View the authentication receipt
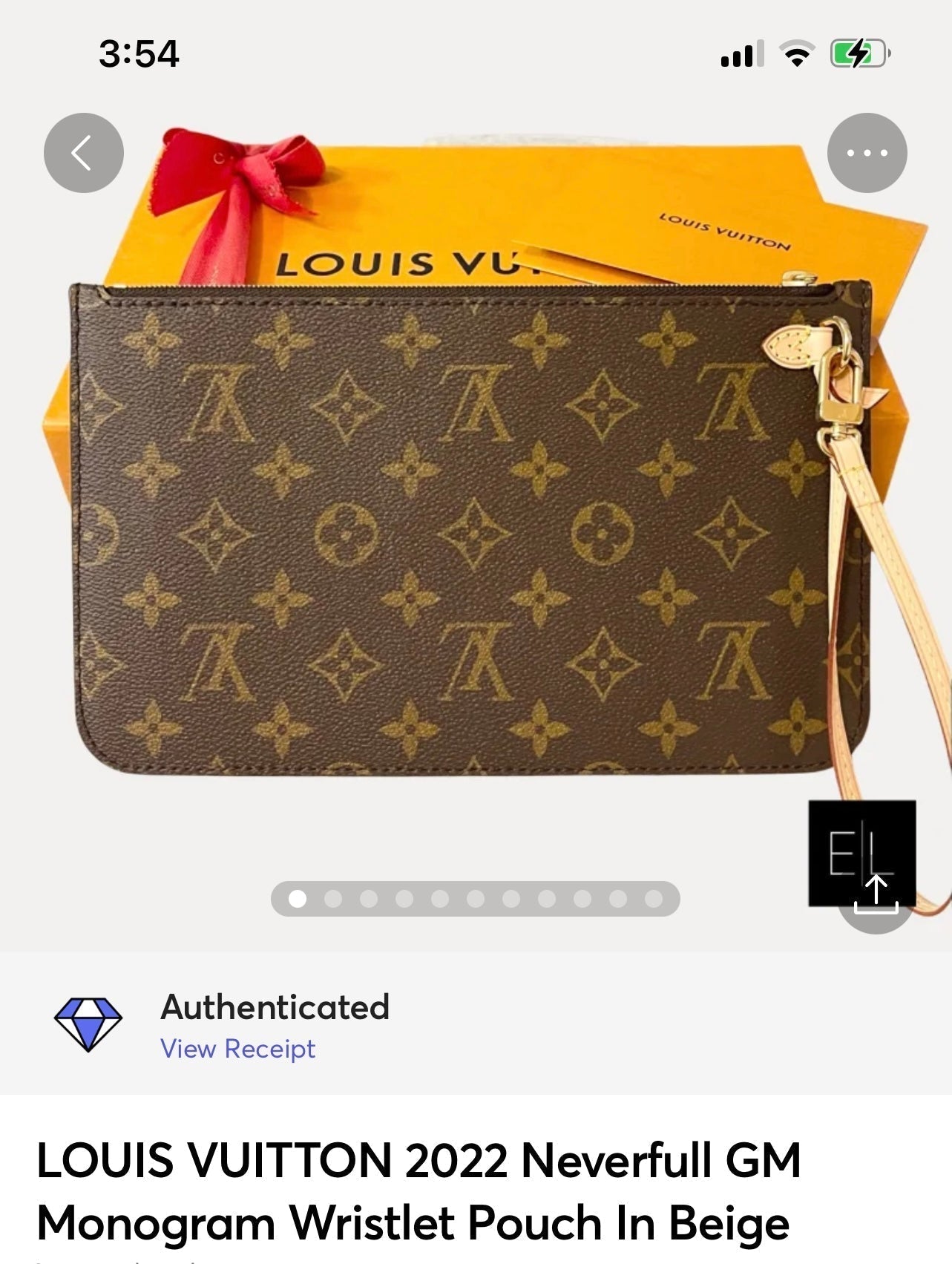The width and height of the screenshot is (952, 1264). (237, 1049)
